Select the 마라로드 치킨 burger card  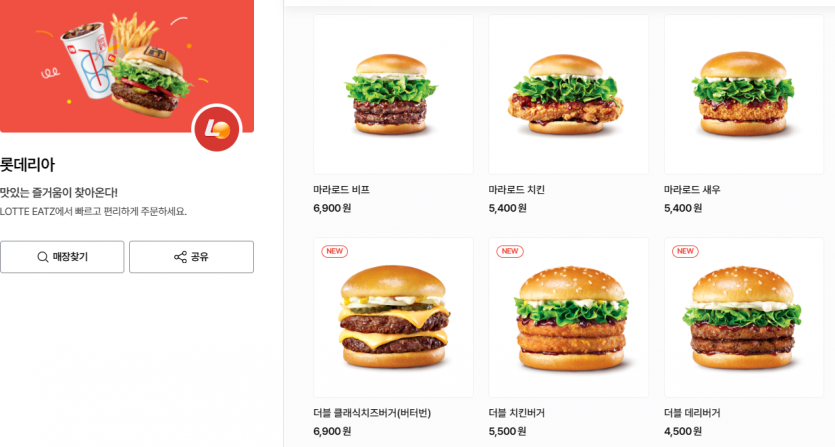pyautogui.click(x=568, y=95)
